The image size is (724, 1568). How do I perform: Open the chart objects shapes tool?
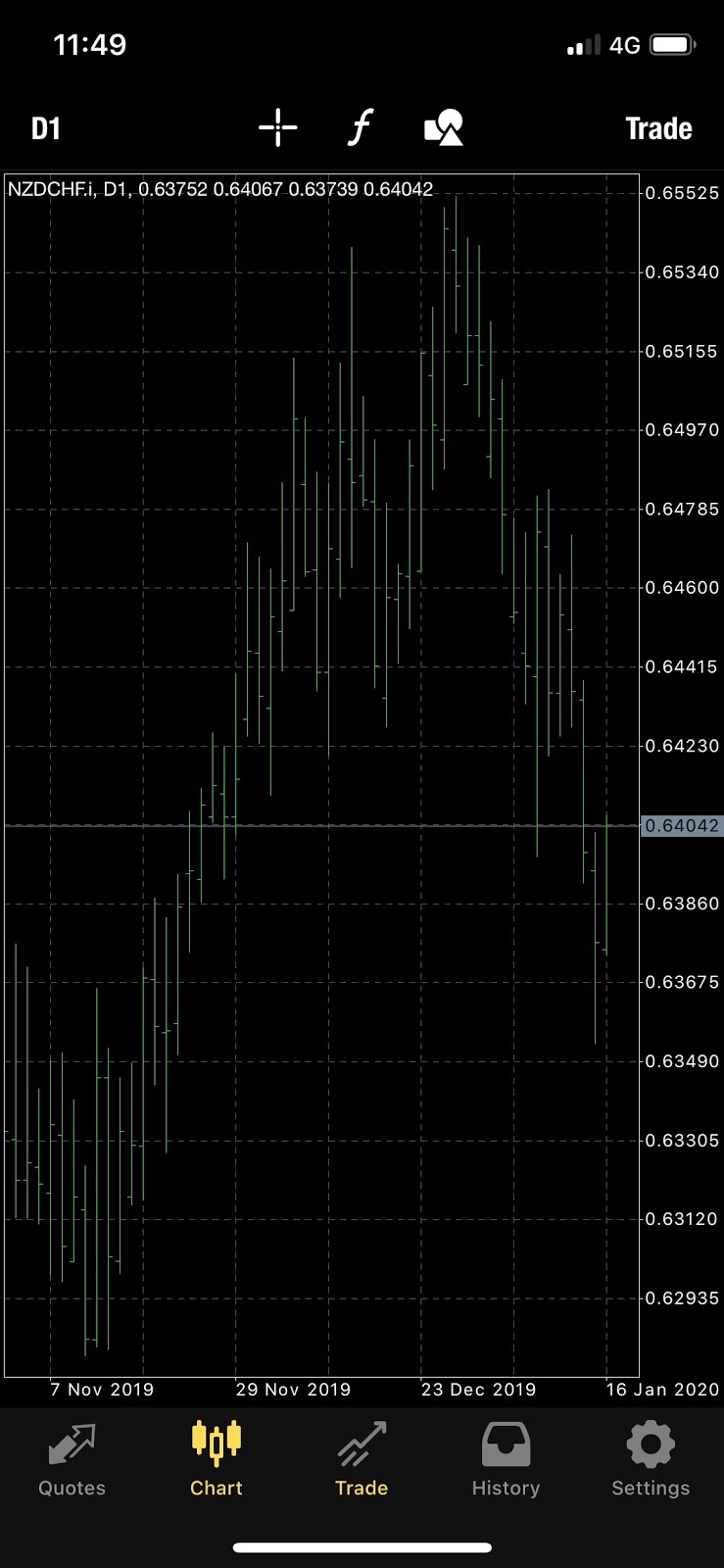coord(444,127)
